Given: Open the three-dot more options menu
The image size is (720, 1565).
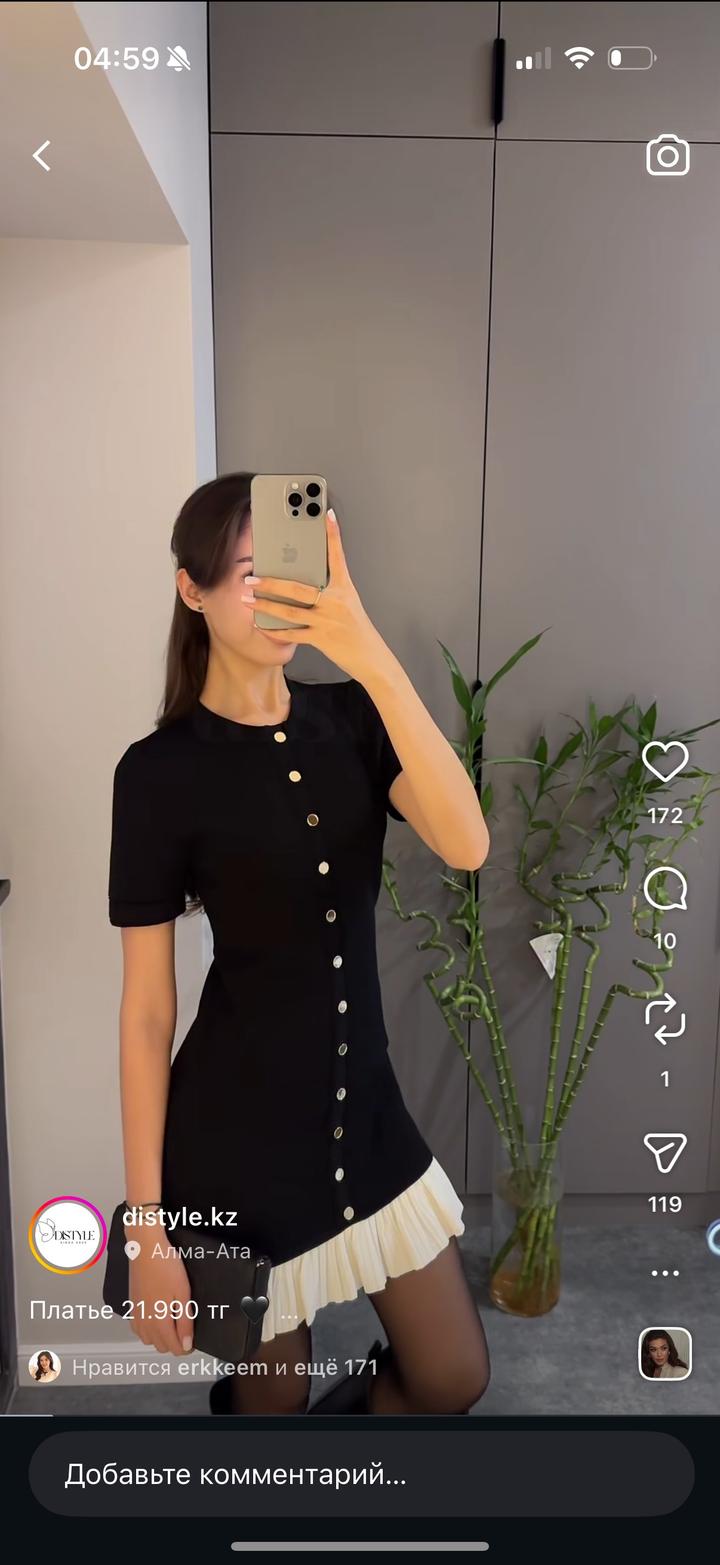Looking at the screenshot, I should point(664,1273).
